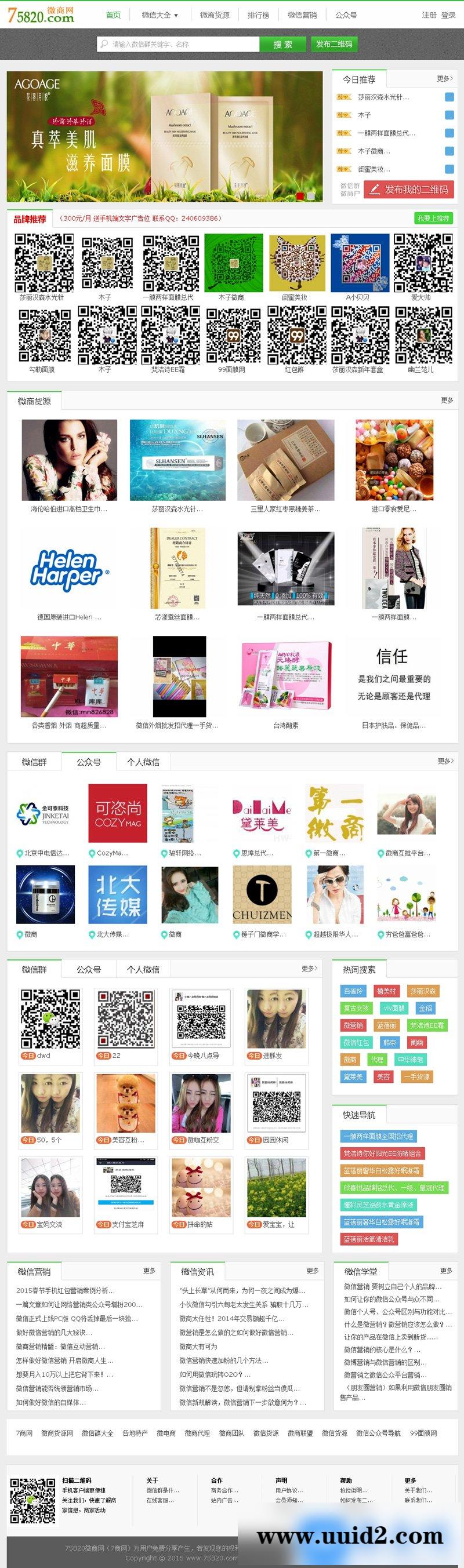Tap the search input field
Viewport: 464px width, 1568px height.
[x=183, y=44]
